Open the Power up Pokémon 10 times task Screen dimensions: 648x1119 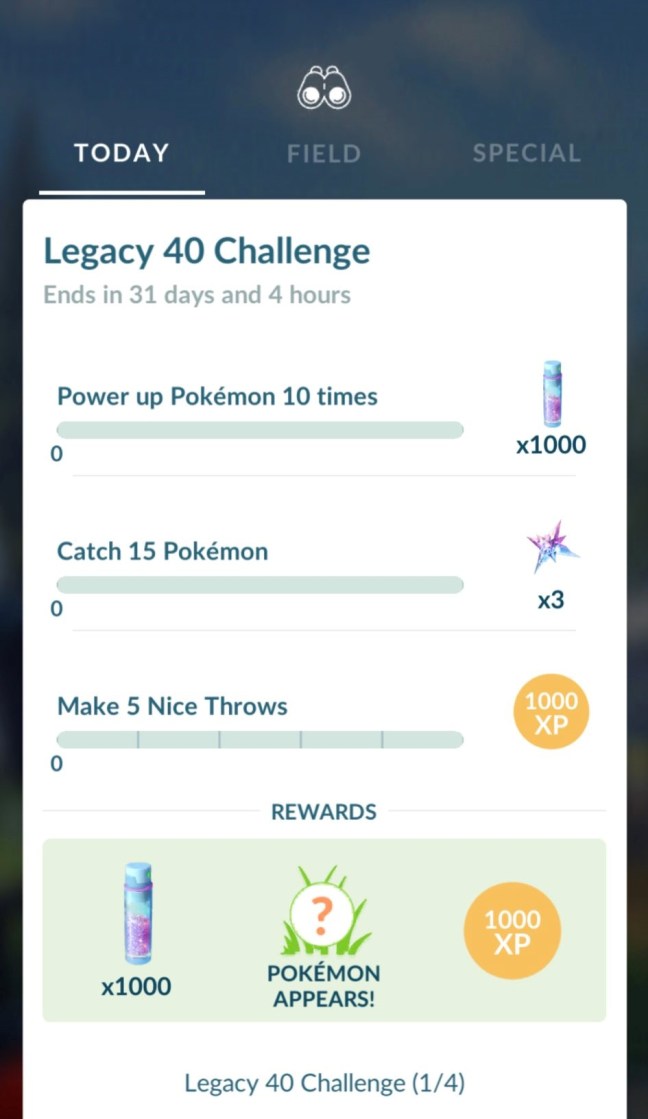pos(217,396)
